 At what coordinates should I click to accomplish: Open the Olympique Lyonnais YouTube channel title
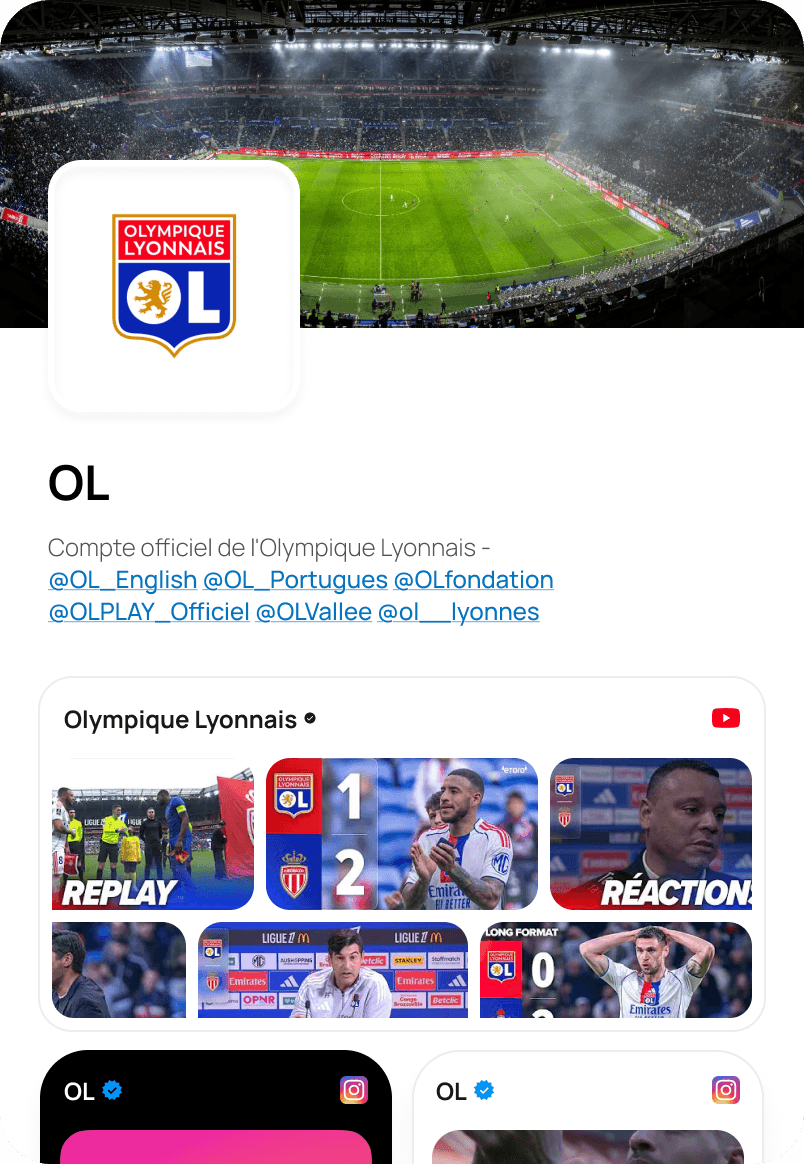tap(181, 720)
